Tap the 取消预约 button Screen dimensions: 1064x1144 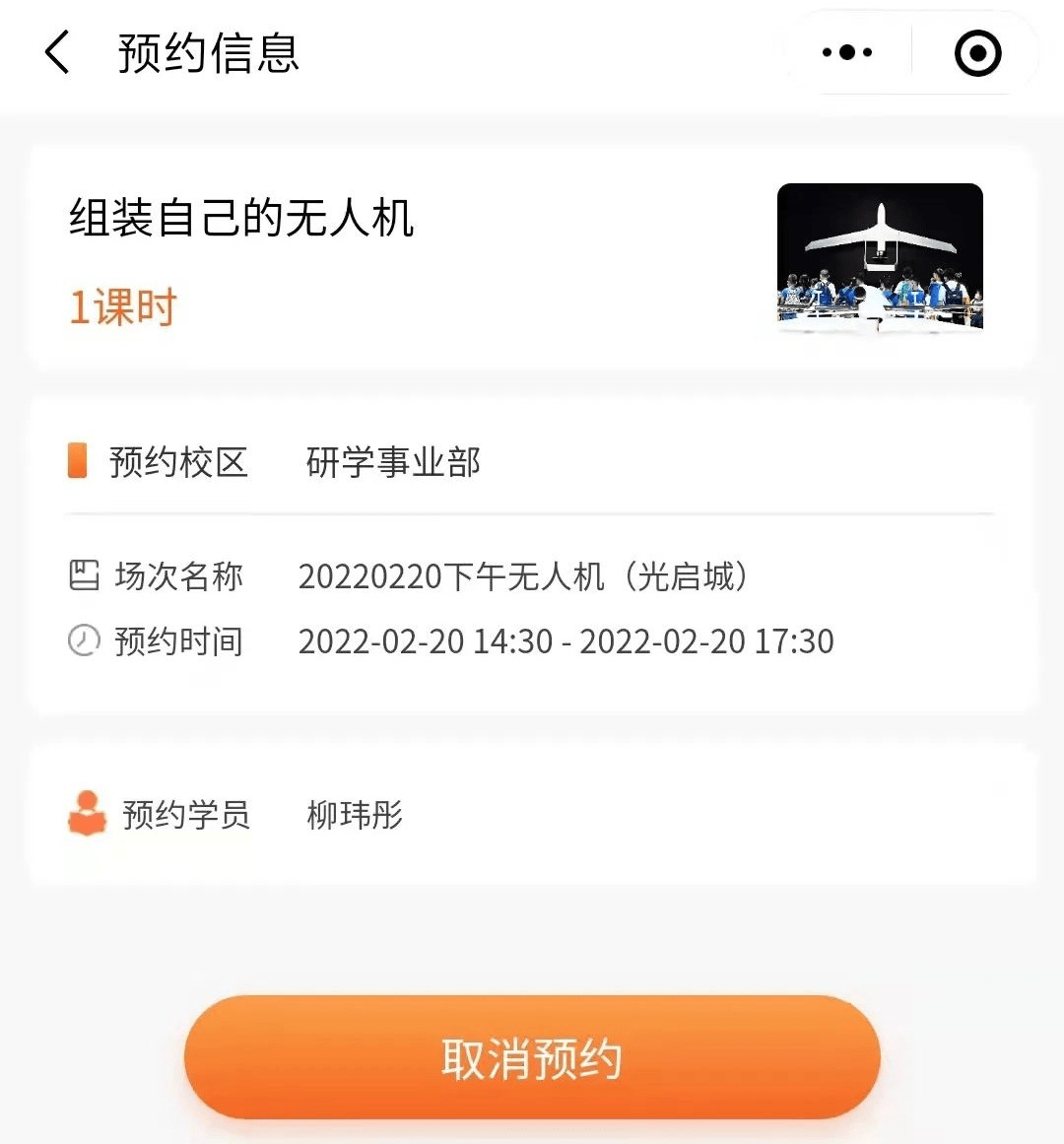click(x=532, y=1057)
